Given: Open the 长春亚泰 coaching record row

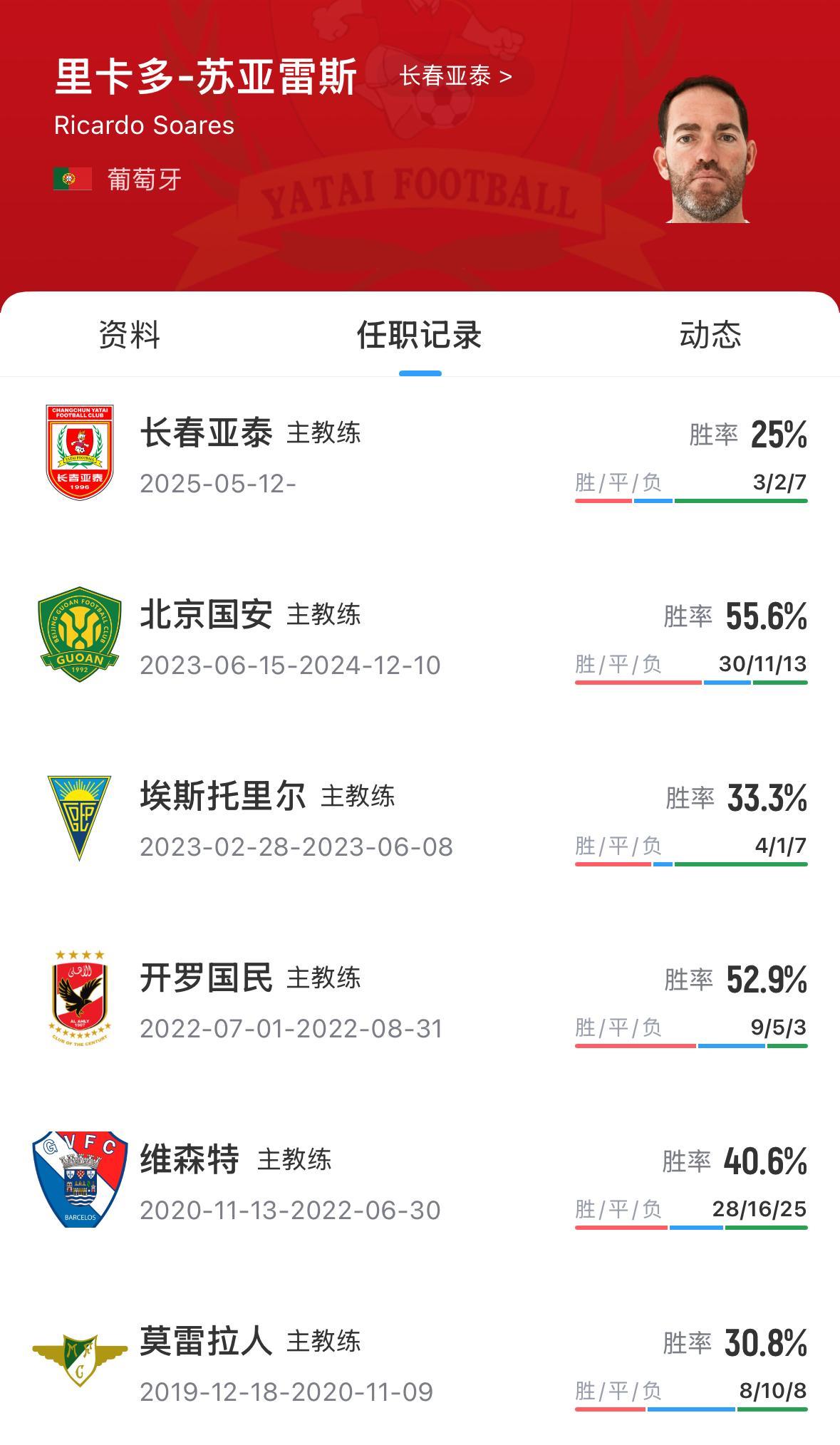Looking at the screenshot, I should tap(420, 455).
